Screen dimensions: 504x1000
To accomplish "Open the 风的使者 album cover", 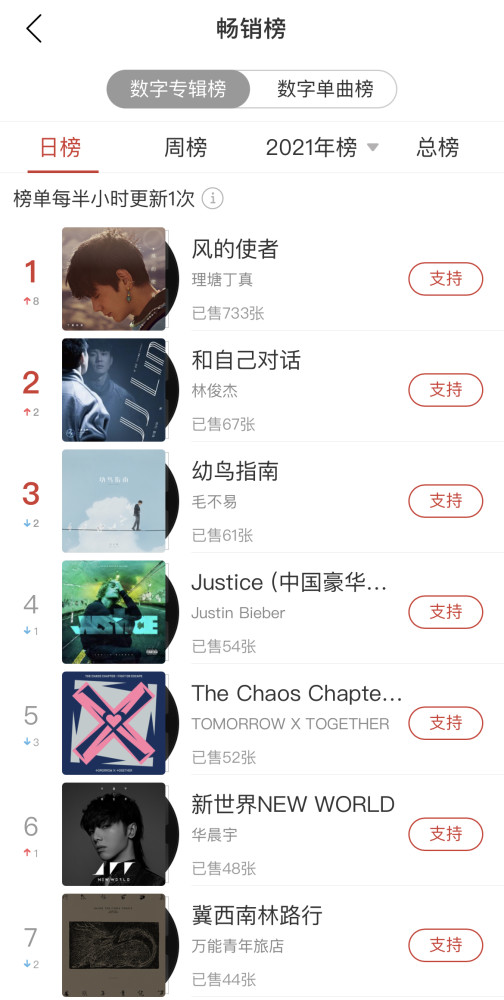I will (x=114, y=279).
